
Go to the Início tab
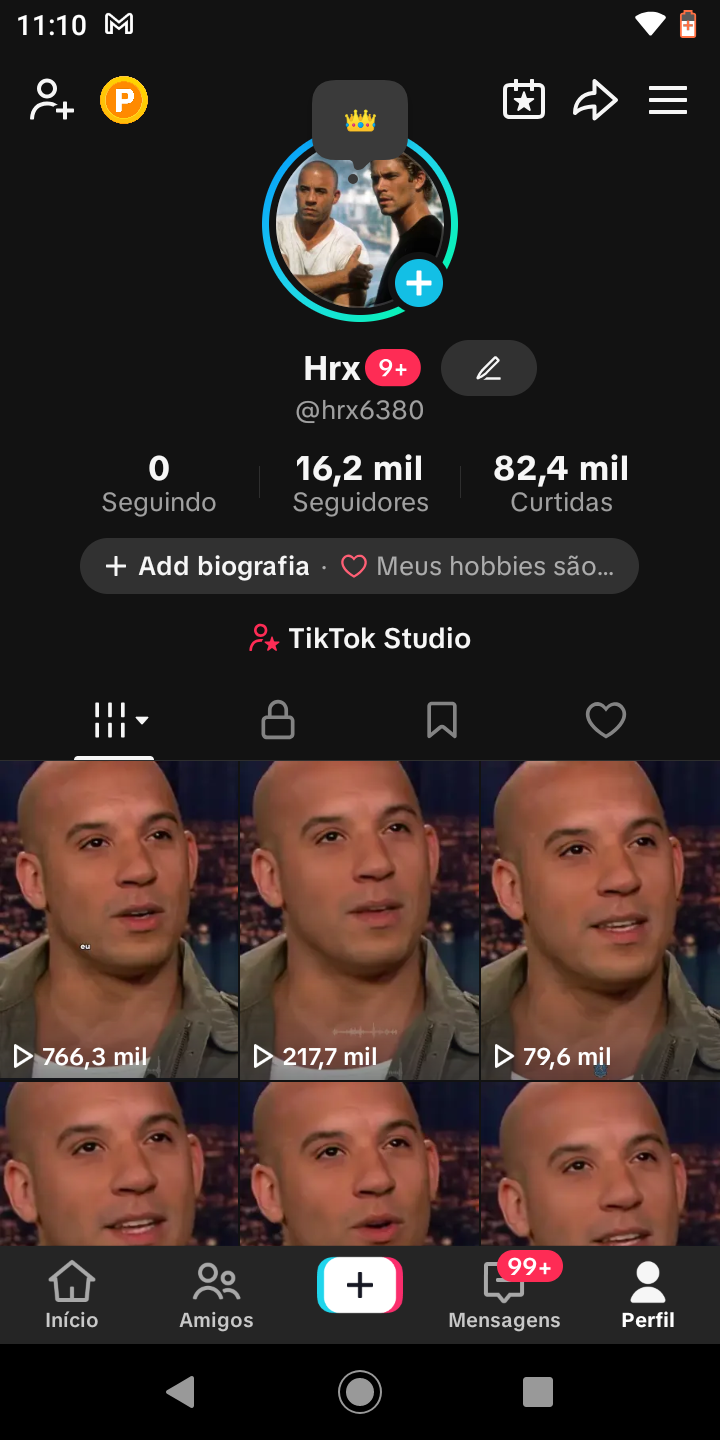pos(72,1295)
